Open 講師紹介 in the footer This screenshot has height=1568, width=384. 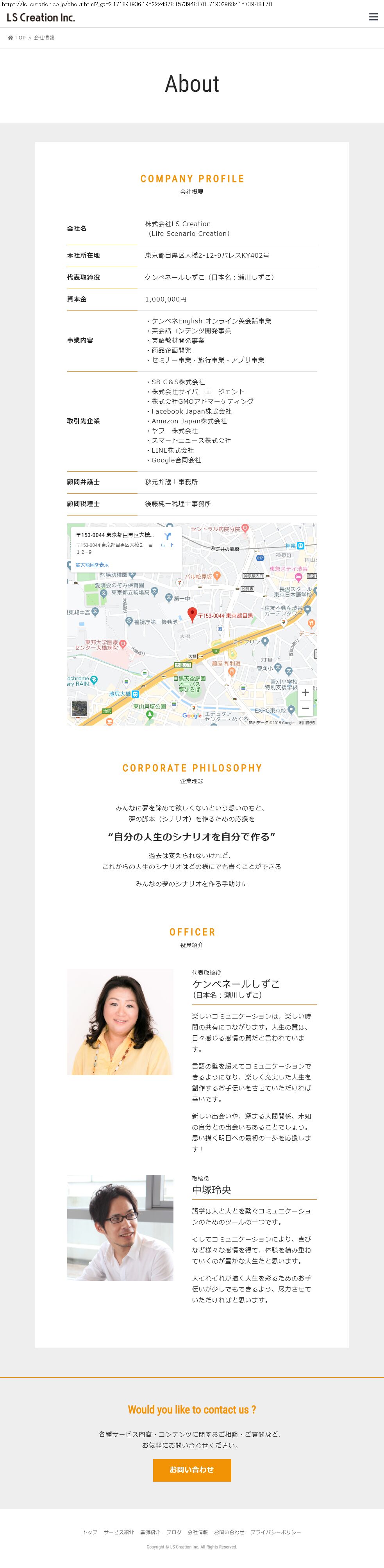pyautogui.click(x=150, y=1532)
